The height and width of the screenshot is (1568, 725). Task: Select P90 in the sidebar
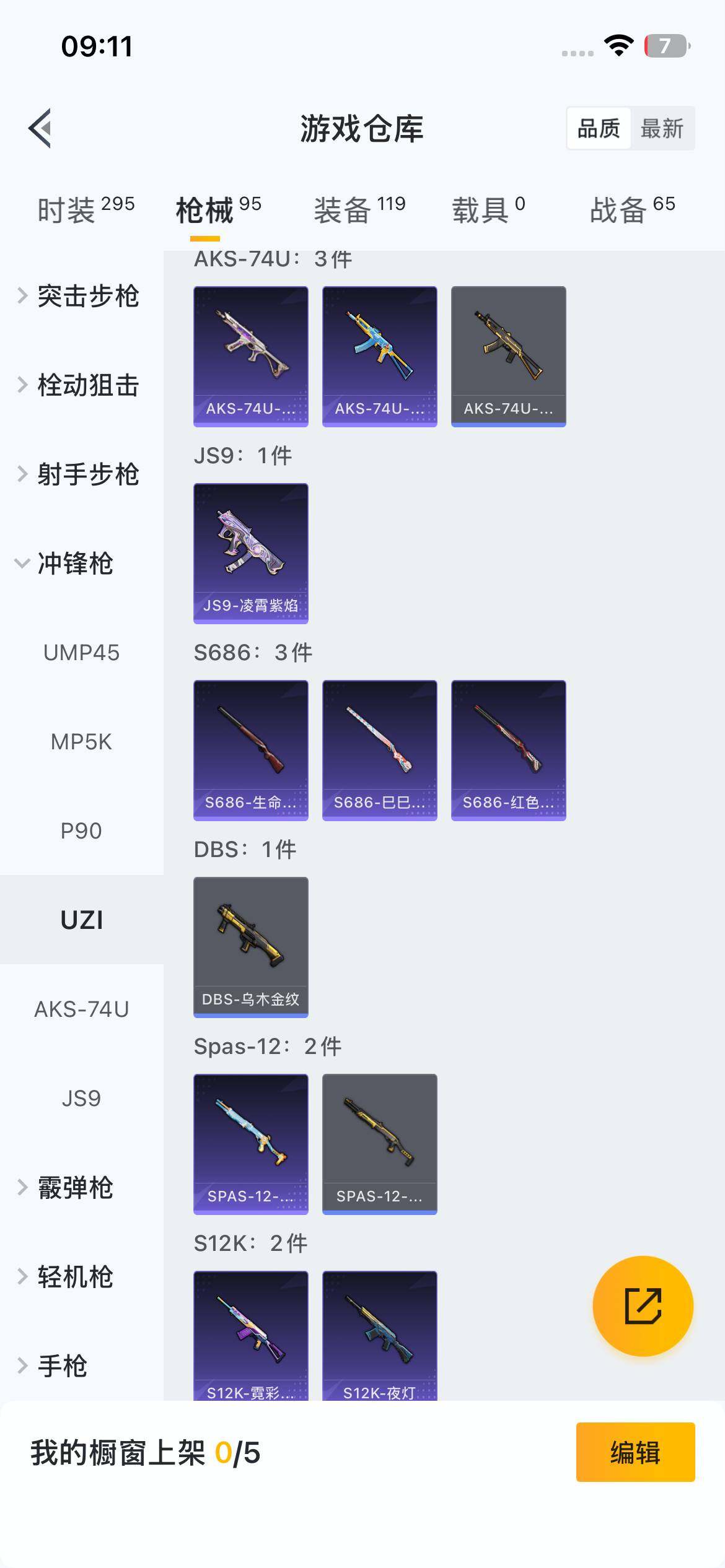click(81, 831)
